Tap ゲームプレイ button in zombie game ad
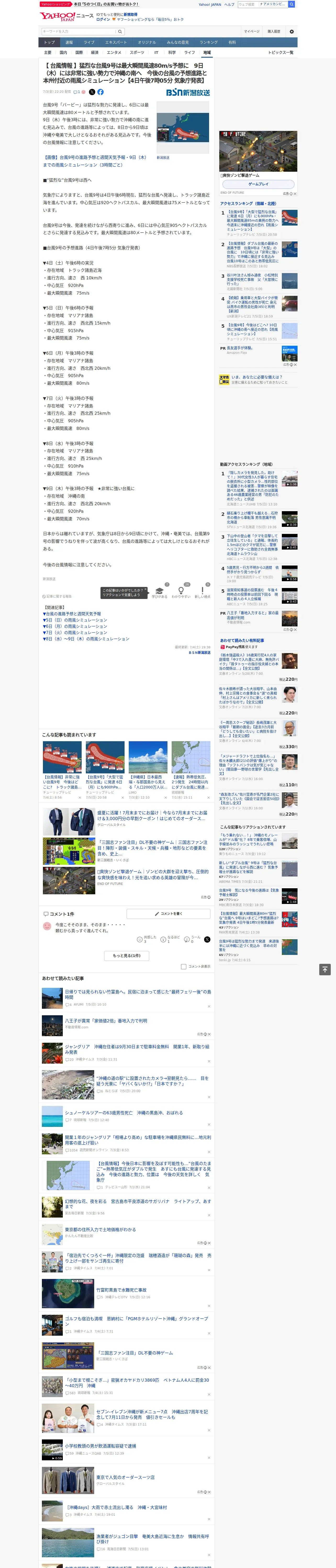The width and height of the screenshot is (336, 1568). click(259, 184)
